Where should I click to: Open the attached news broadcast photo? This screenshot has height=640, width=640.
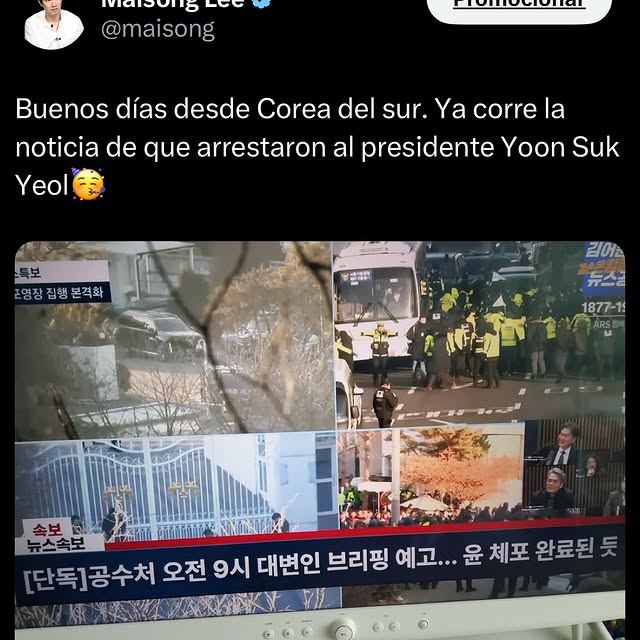pyautogui.click(x=320, y=430)
